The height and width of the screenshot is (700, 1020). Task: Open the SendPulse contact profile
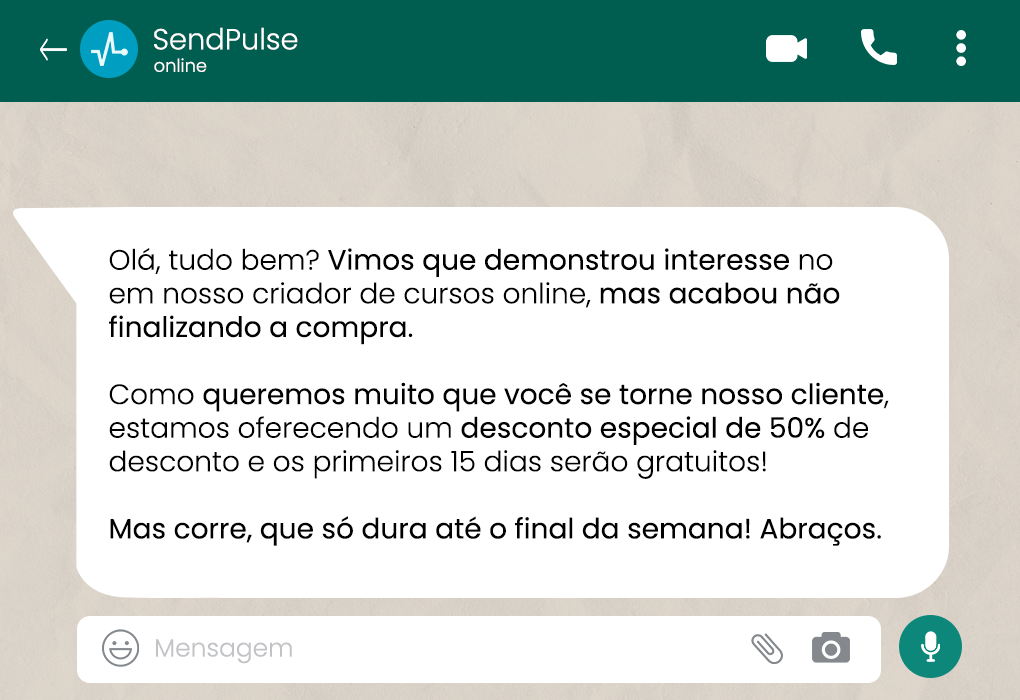tap(224, 49)
